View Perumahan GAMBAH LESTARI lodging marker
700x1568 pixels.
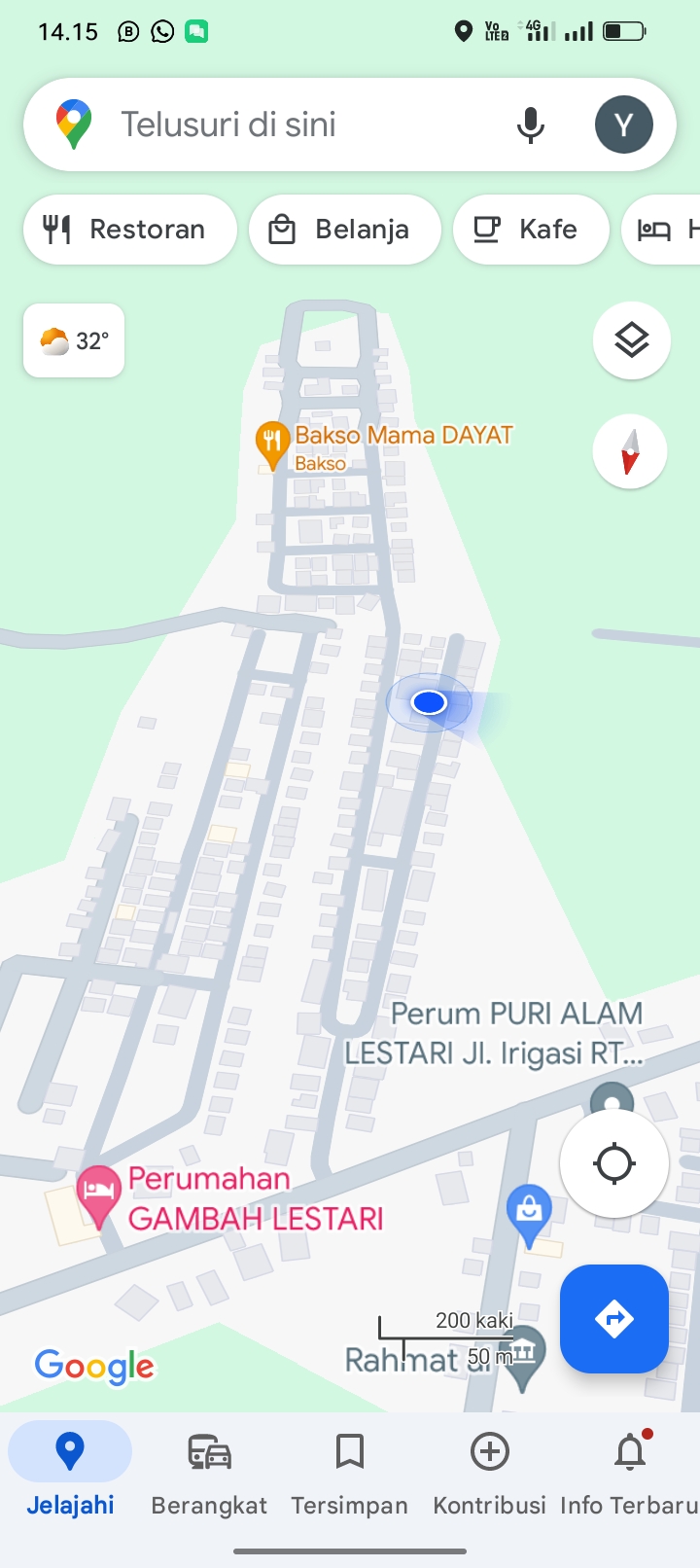click(98, 1194)
